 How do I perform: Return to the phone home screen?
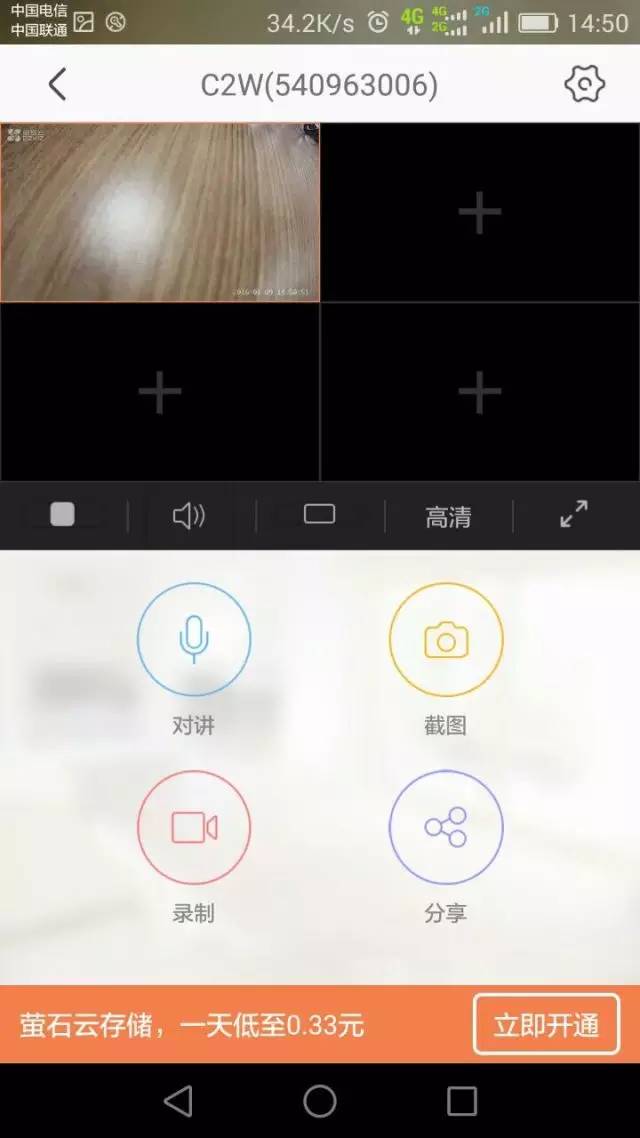pos(320,1101)
